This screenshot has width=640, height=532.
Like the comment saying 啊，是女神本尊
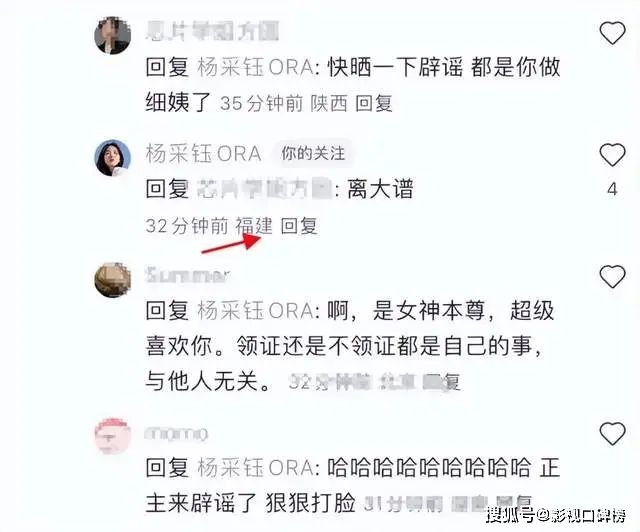tap(611, 277)
